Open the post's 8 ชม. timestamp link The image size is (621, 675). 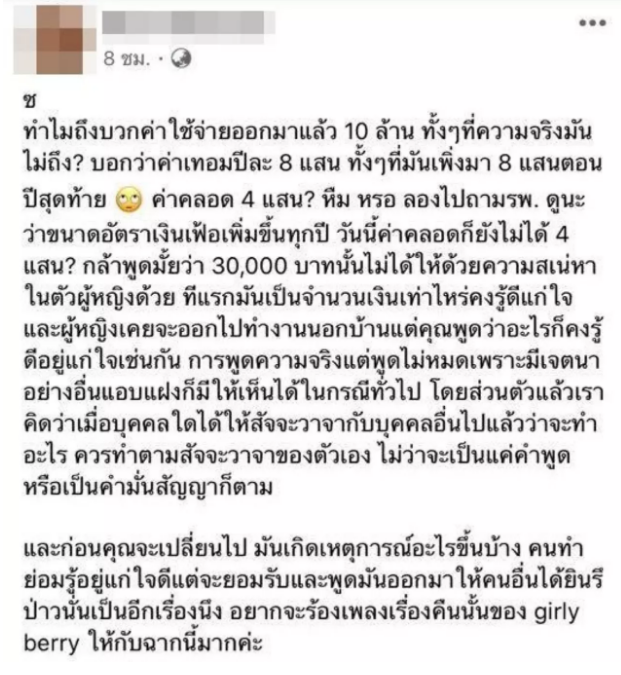pos(127,57)
